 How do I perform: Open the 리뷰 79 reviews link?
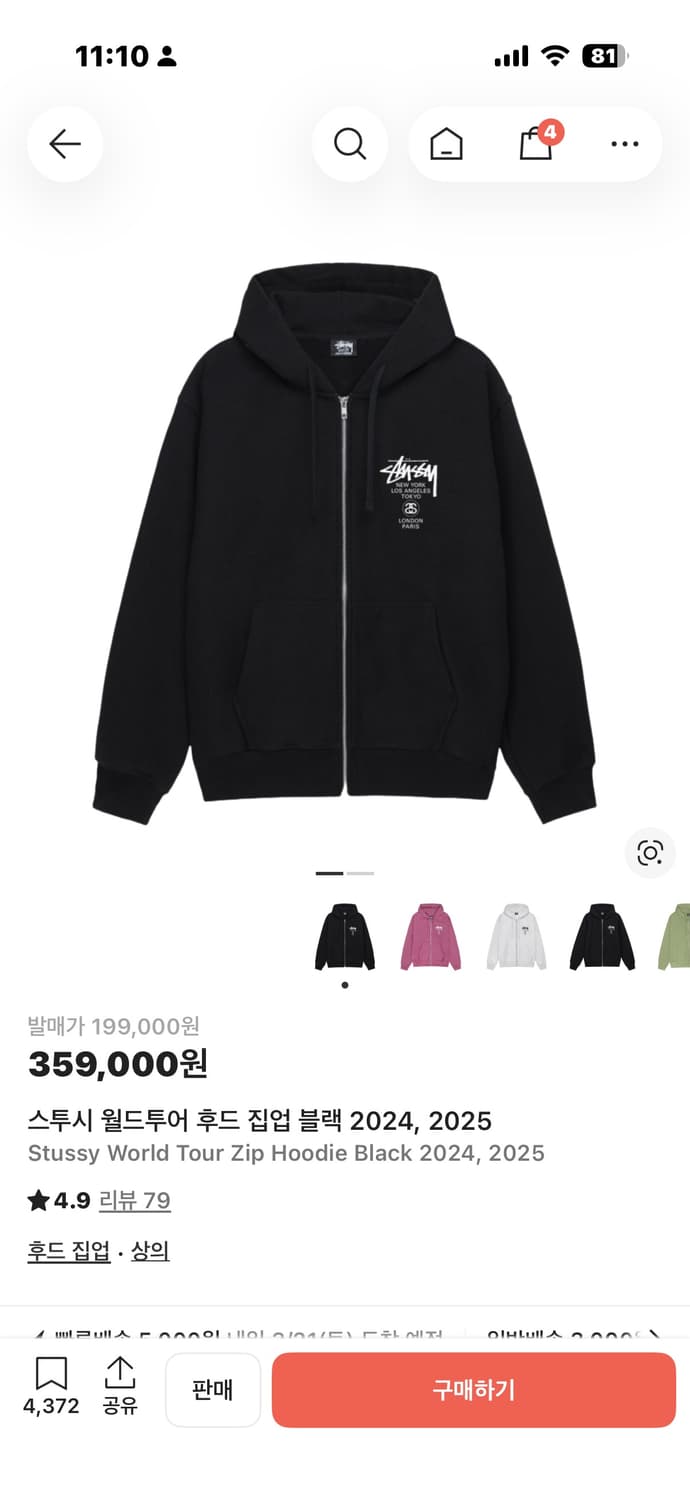coord(135,1200)
